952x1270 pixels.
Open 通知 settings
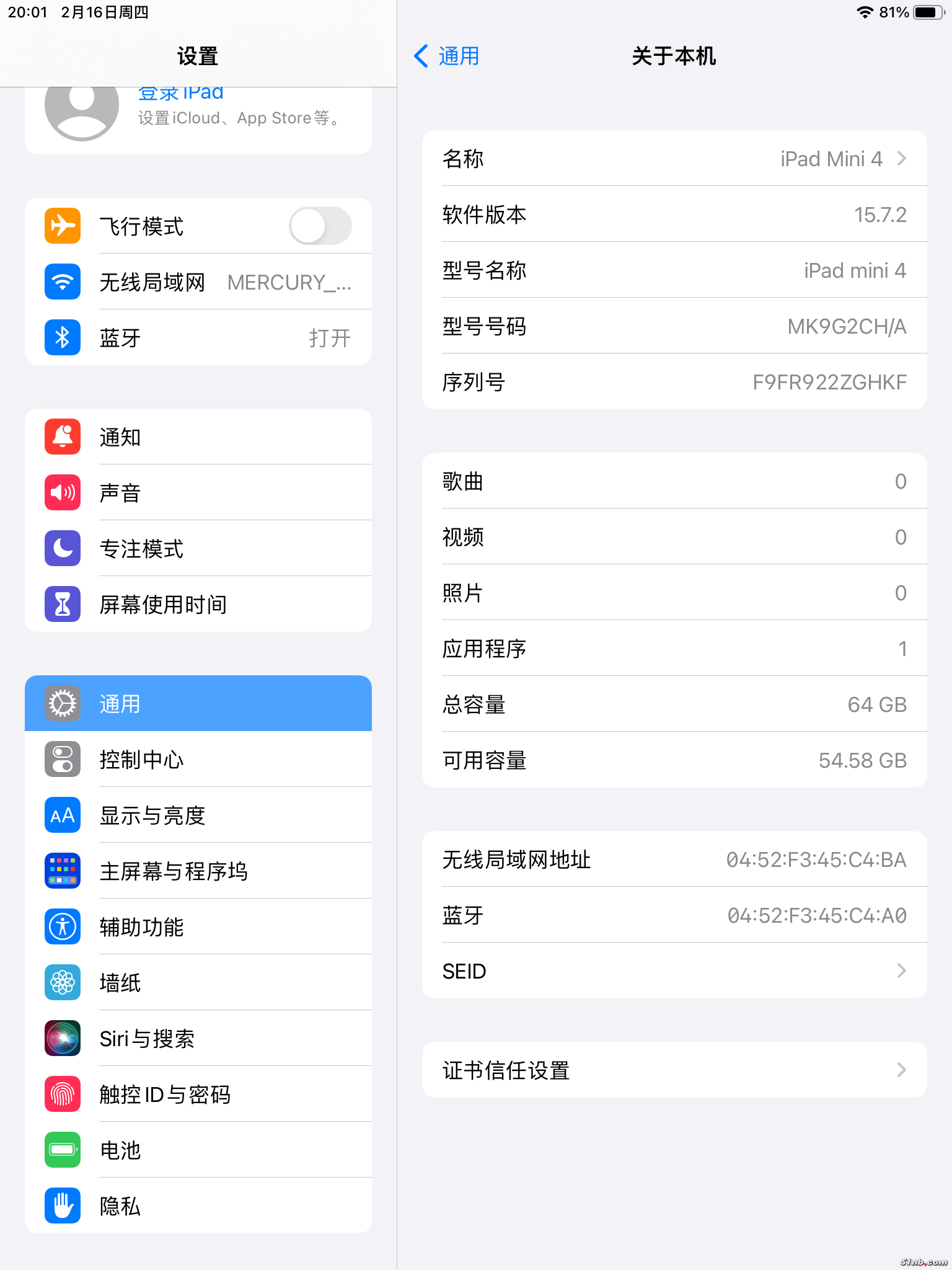coord(198,437)
